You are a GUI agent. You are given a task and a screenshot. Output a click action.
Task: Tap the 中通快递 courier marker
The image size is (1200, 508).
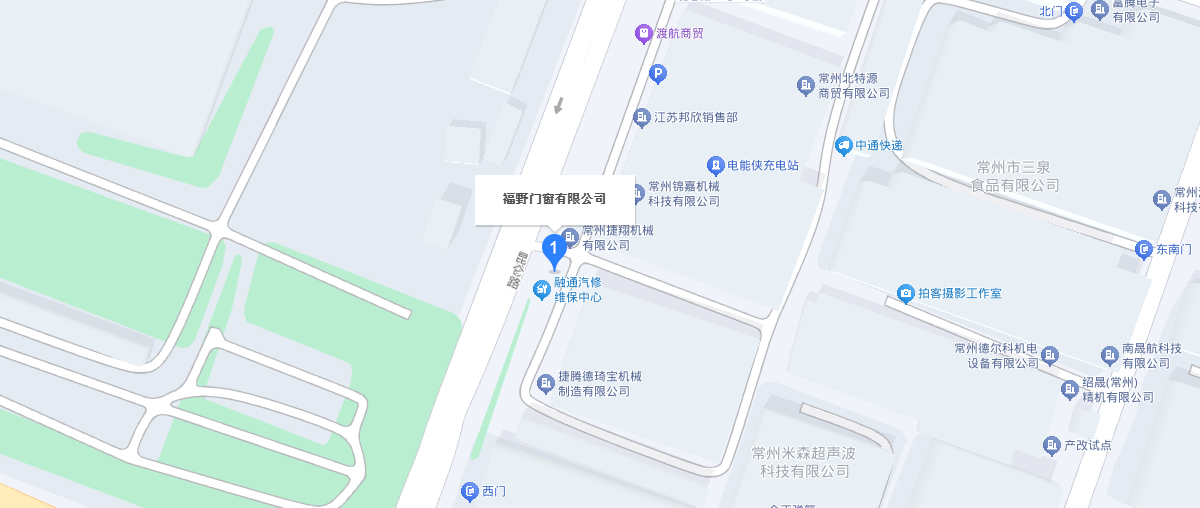click(844, 146)
